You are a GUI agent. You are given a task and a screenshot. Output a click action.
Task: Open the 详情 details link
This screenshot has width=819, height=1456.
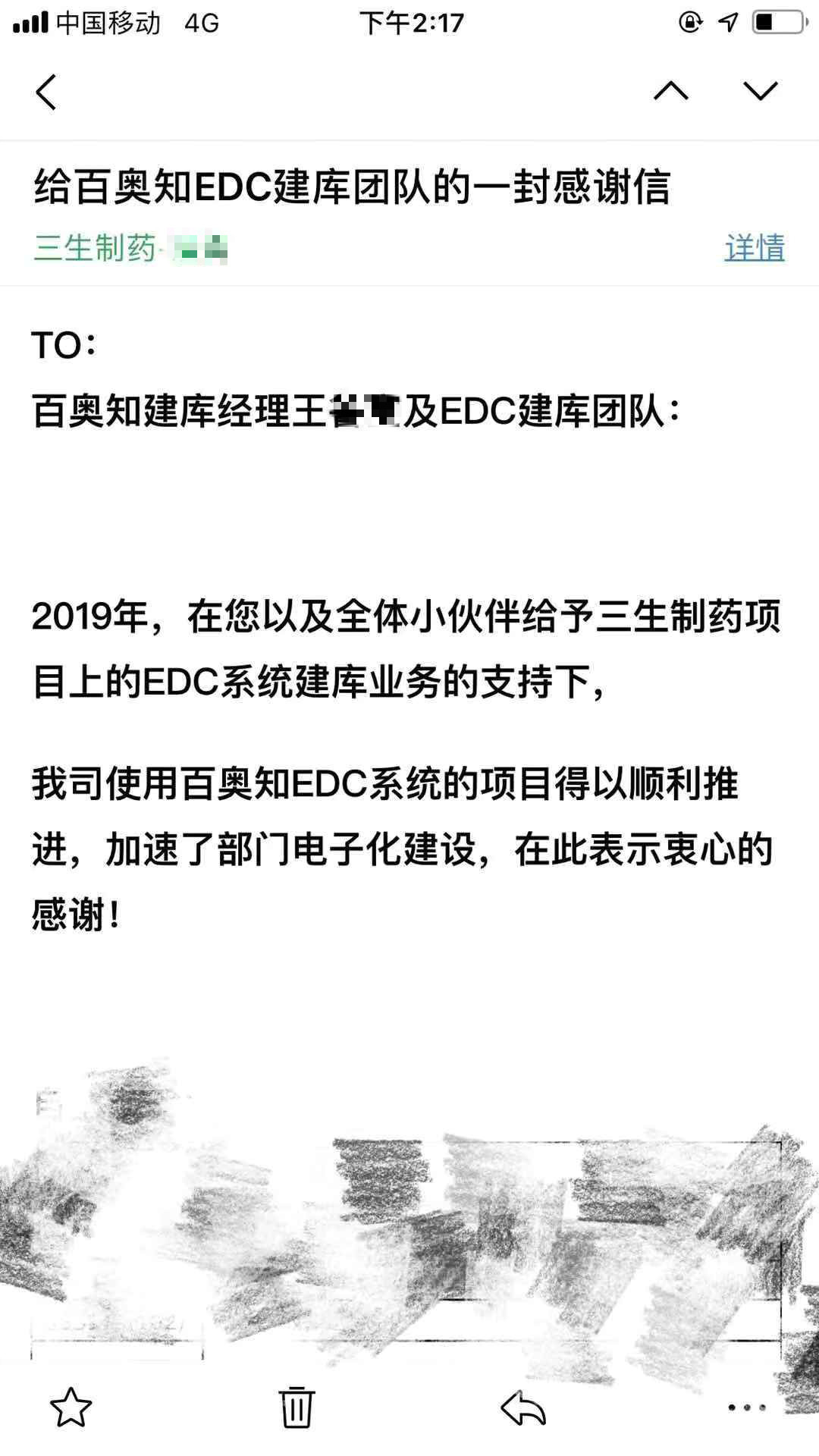[754, 248]
